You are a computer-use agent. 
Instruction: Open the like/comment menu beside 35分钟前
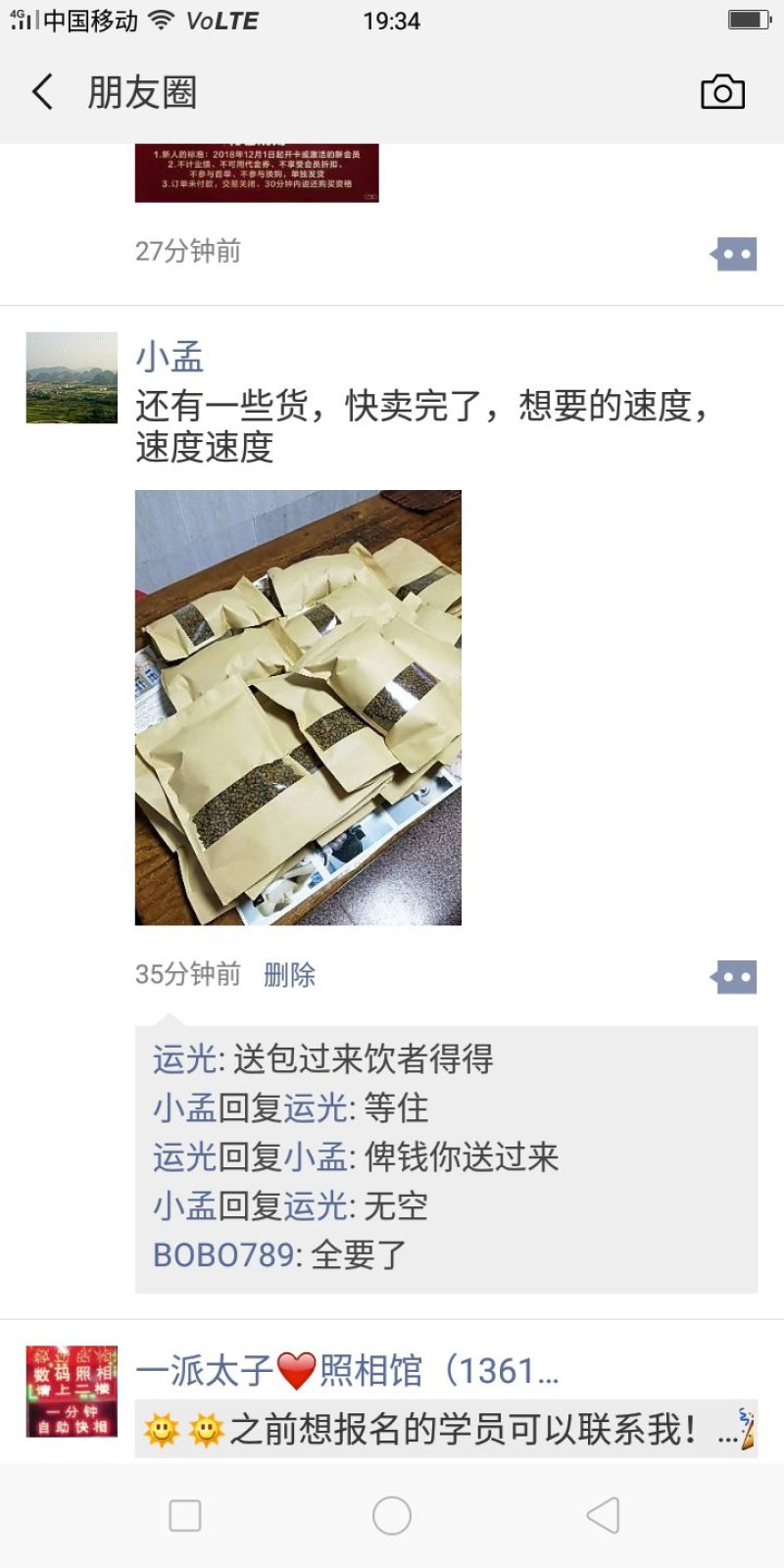coord(733,977)
